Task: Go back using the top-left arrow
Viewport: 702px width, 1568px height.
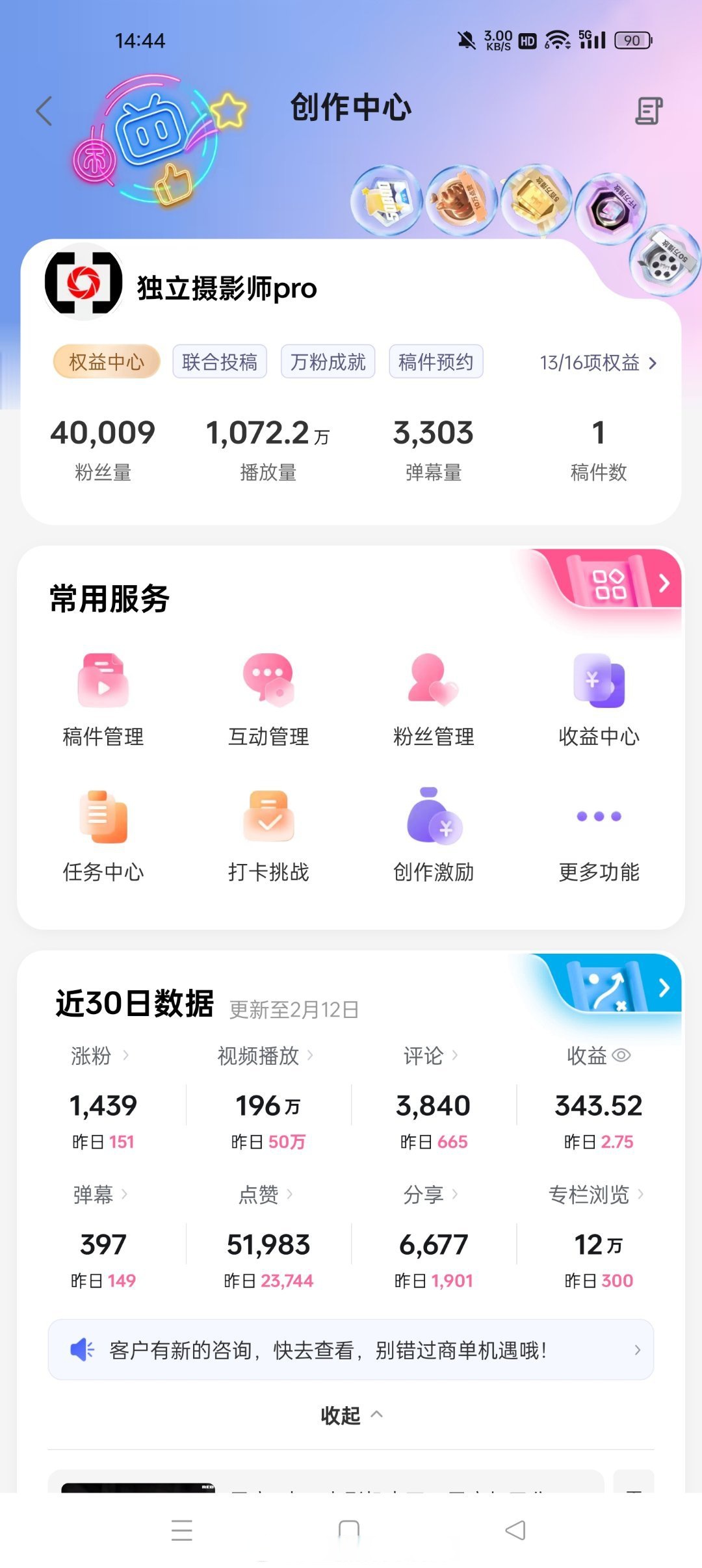Action: [x=44, y=111]
